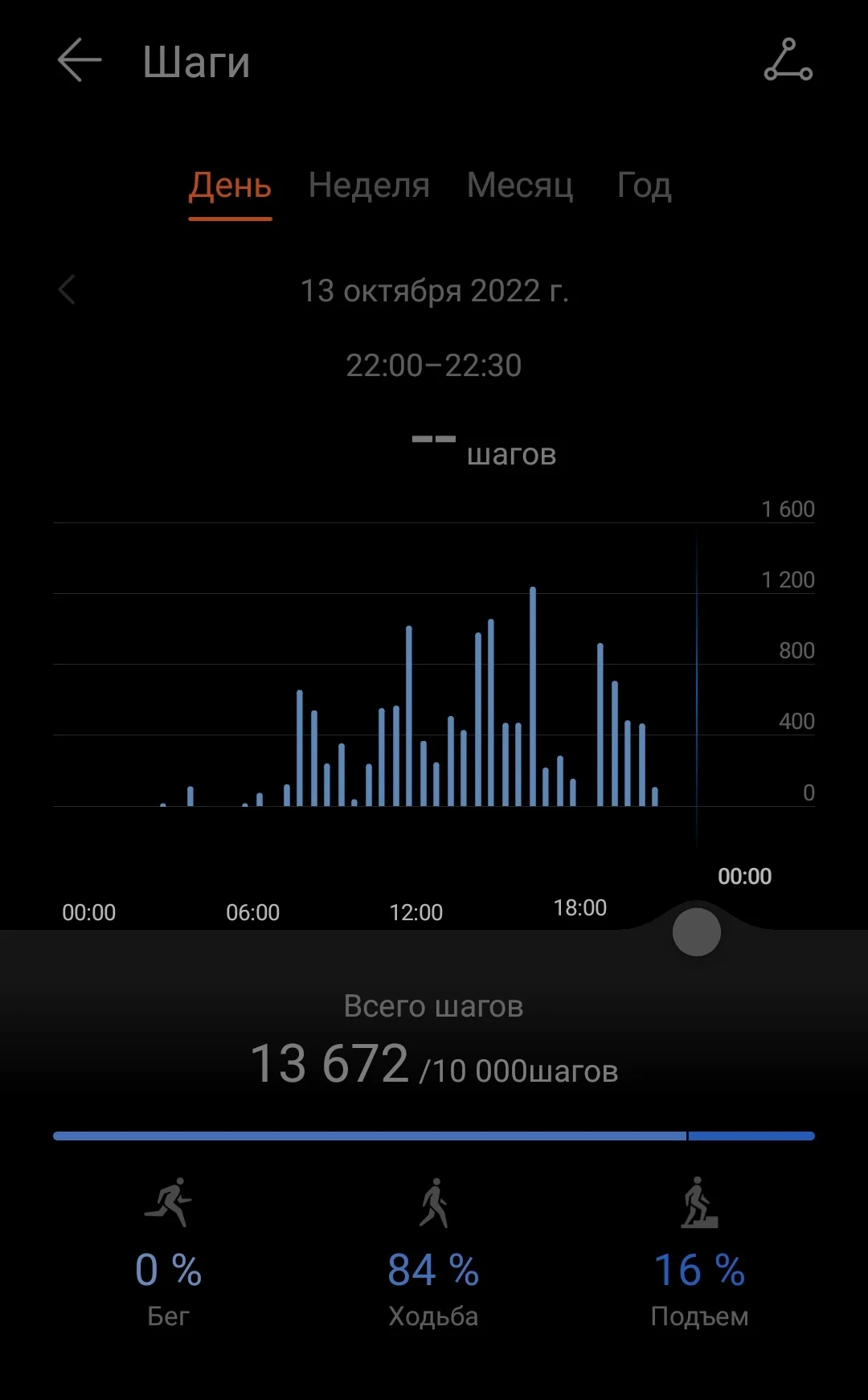The width and height of the screenshot is (868, 1400).
Task: Open the share icon in the top bar
Action: click(x=788, y=60)
